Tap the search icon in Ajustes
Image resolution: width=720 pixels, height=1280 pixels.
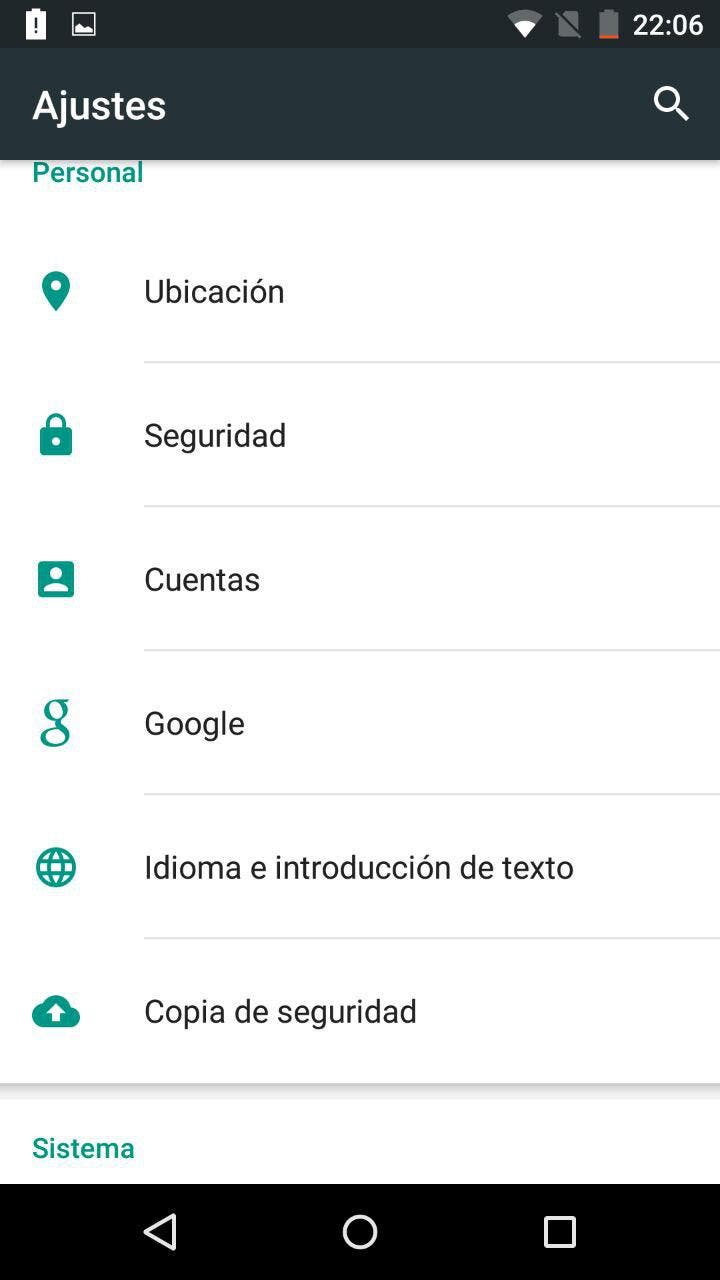click(671, 104)
